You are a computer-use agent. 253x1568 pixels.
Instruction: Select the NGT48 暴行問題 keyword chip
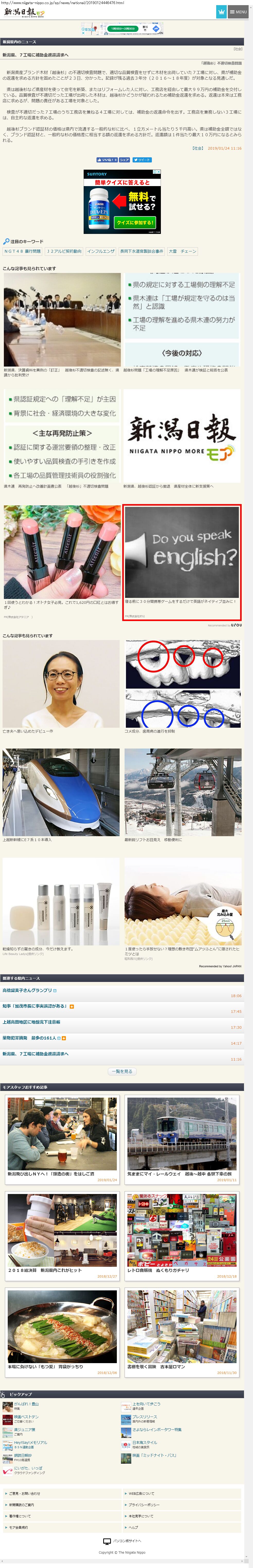(x=23, y=251)
